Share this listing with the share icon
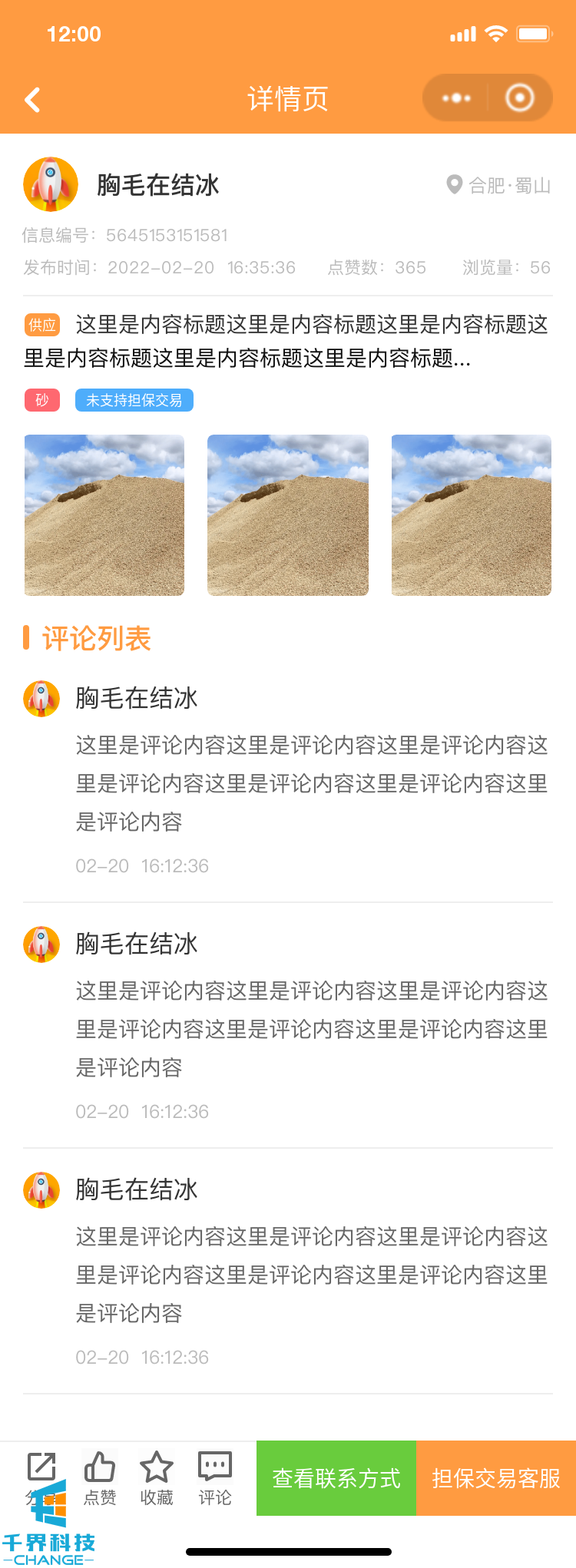 [x=41, y=1468]
